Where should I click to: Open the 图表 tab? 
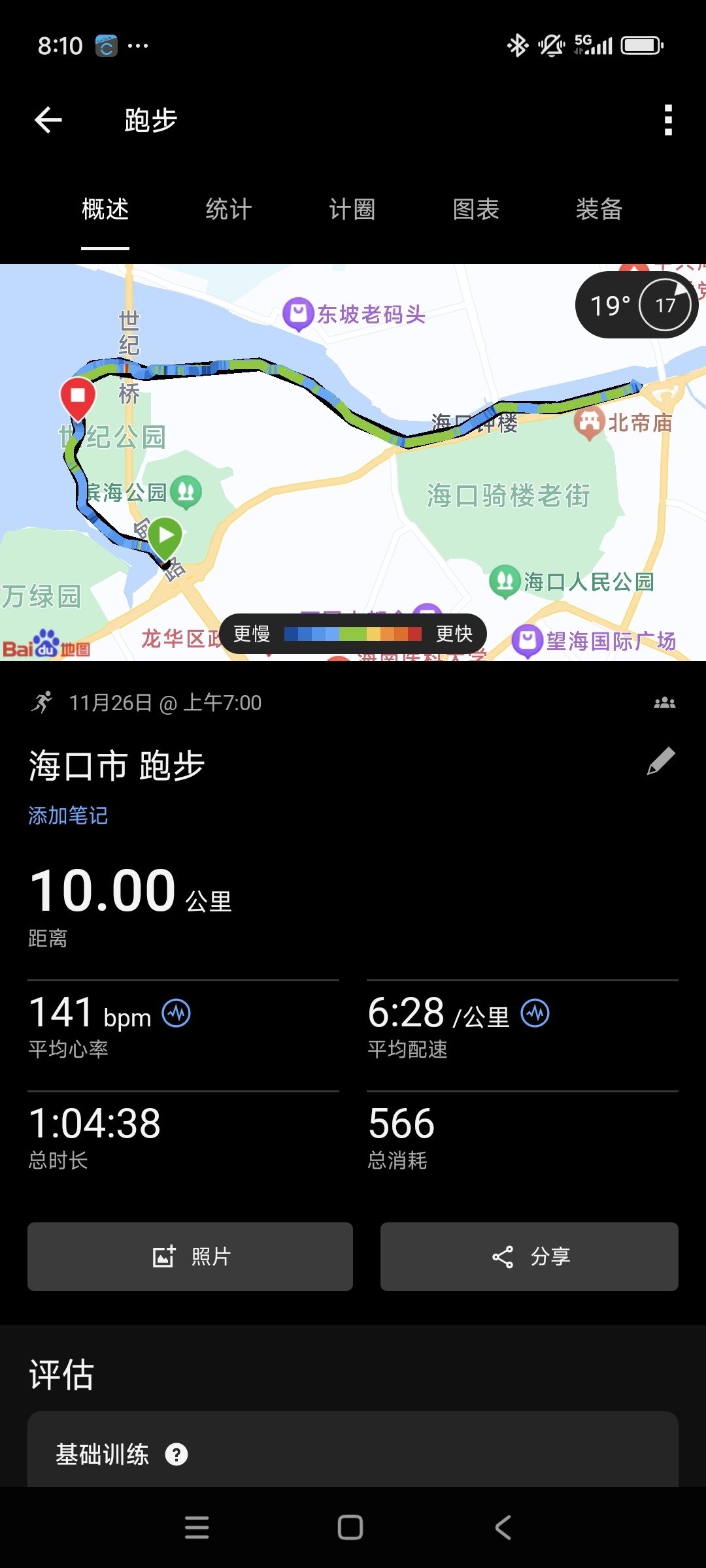pos(476,210)
